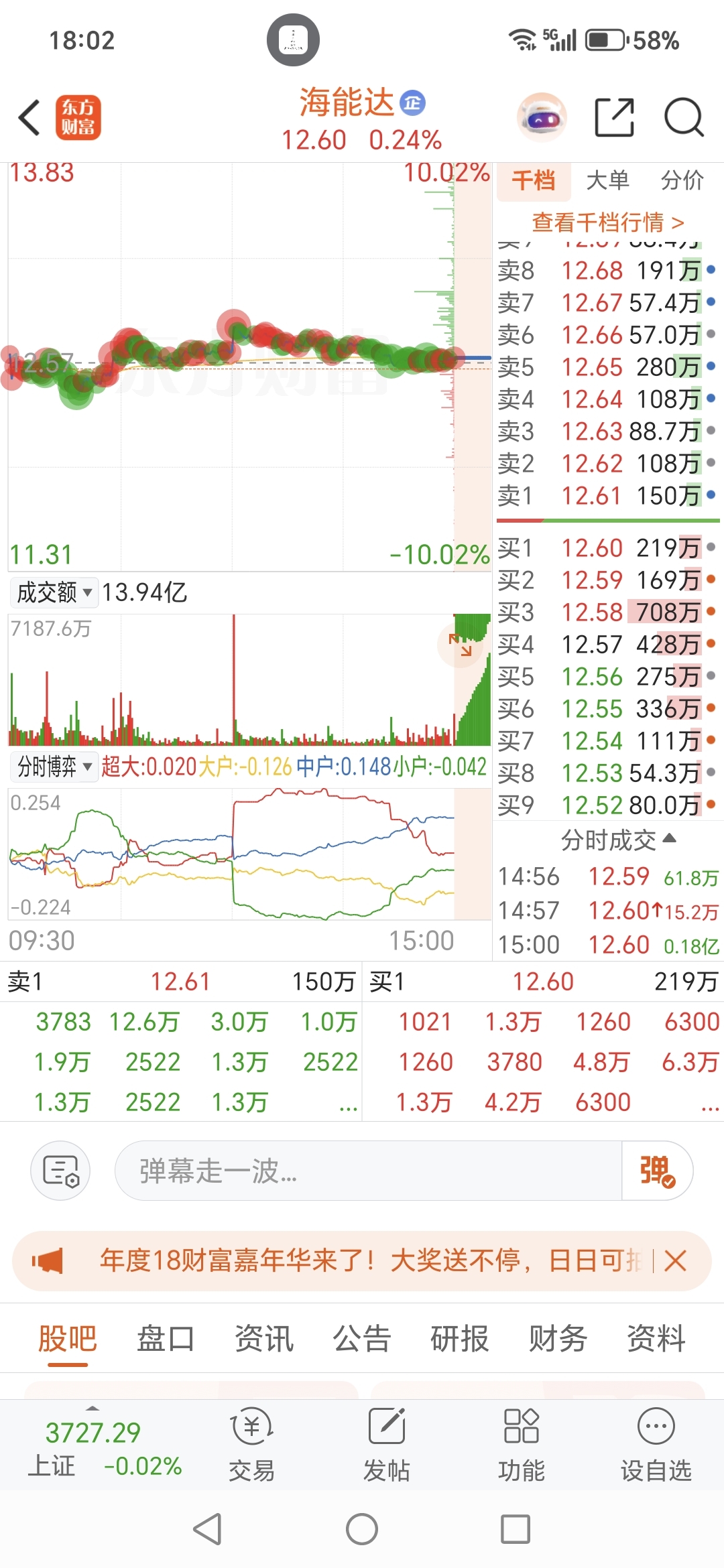
Task: Open the search magnifier icon
Action: click(683, 117)
